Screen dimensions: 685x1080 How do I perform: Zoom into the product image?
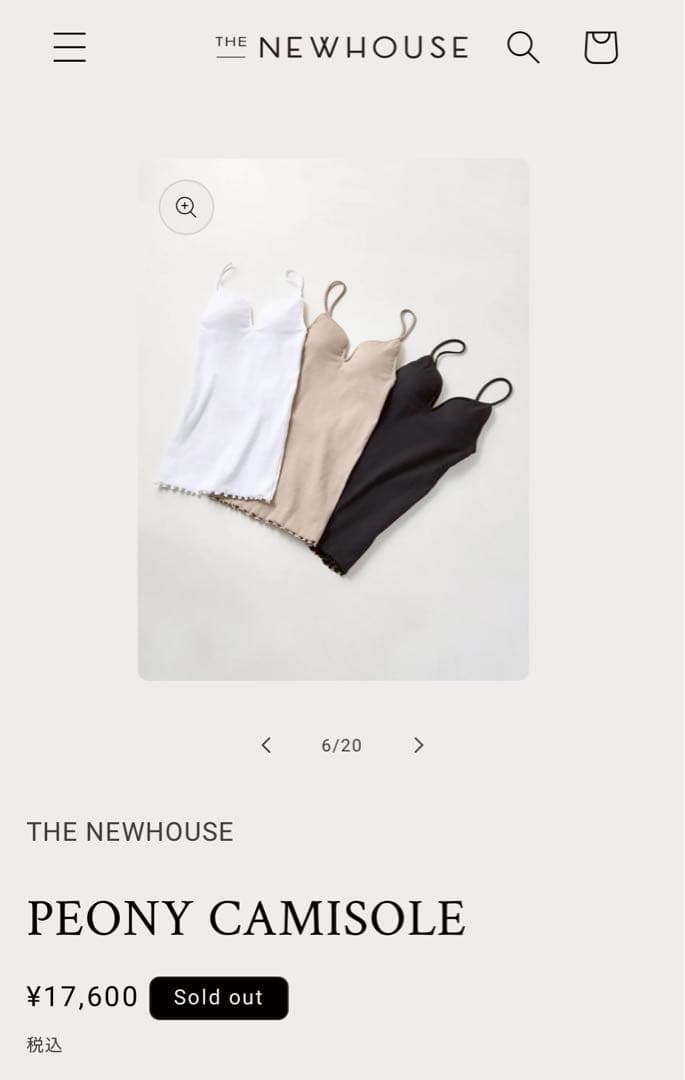186,207
